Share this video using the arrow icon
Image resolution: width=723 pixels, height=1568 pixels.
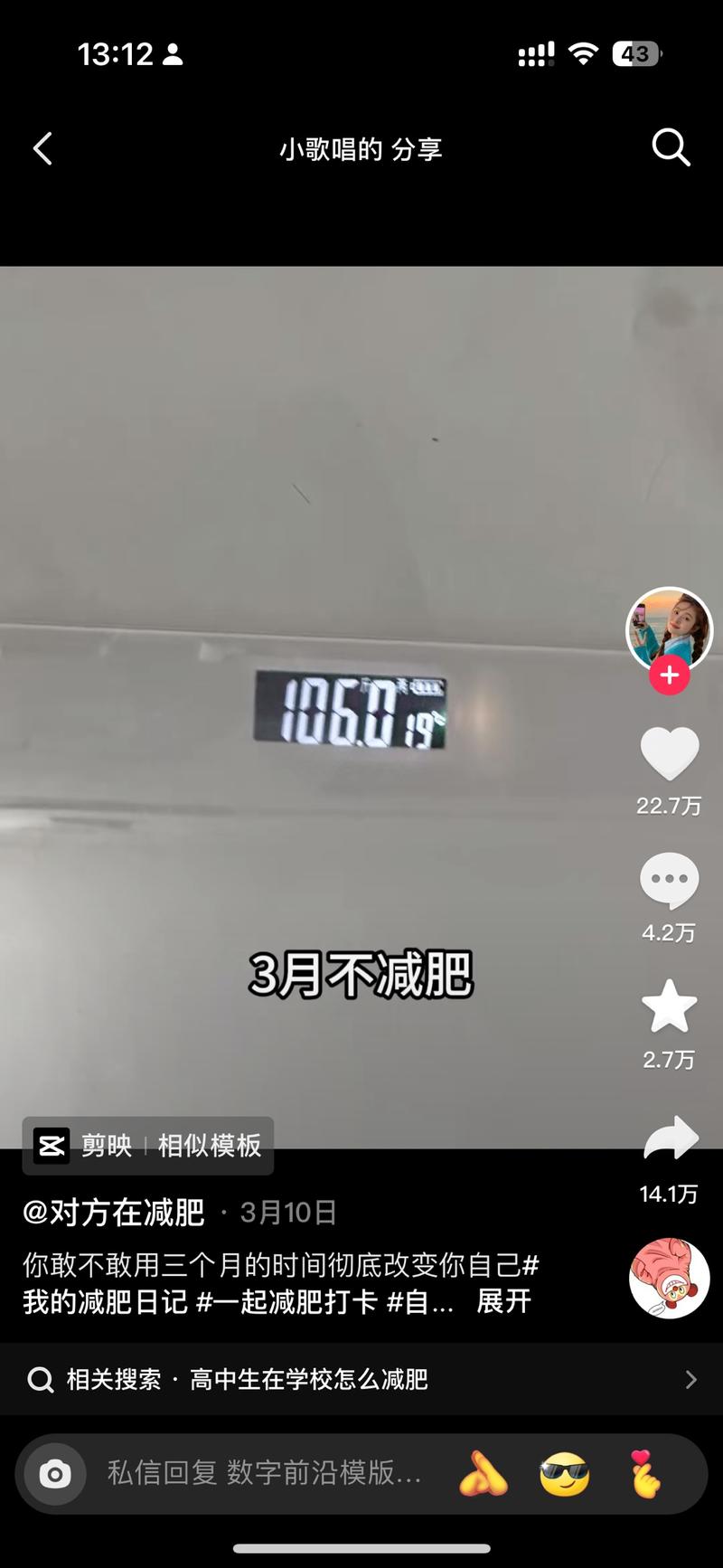click(x=670, y=1139)
